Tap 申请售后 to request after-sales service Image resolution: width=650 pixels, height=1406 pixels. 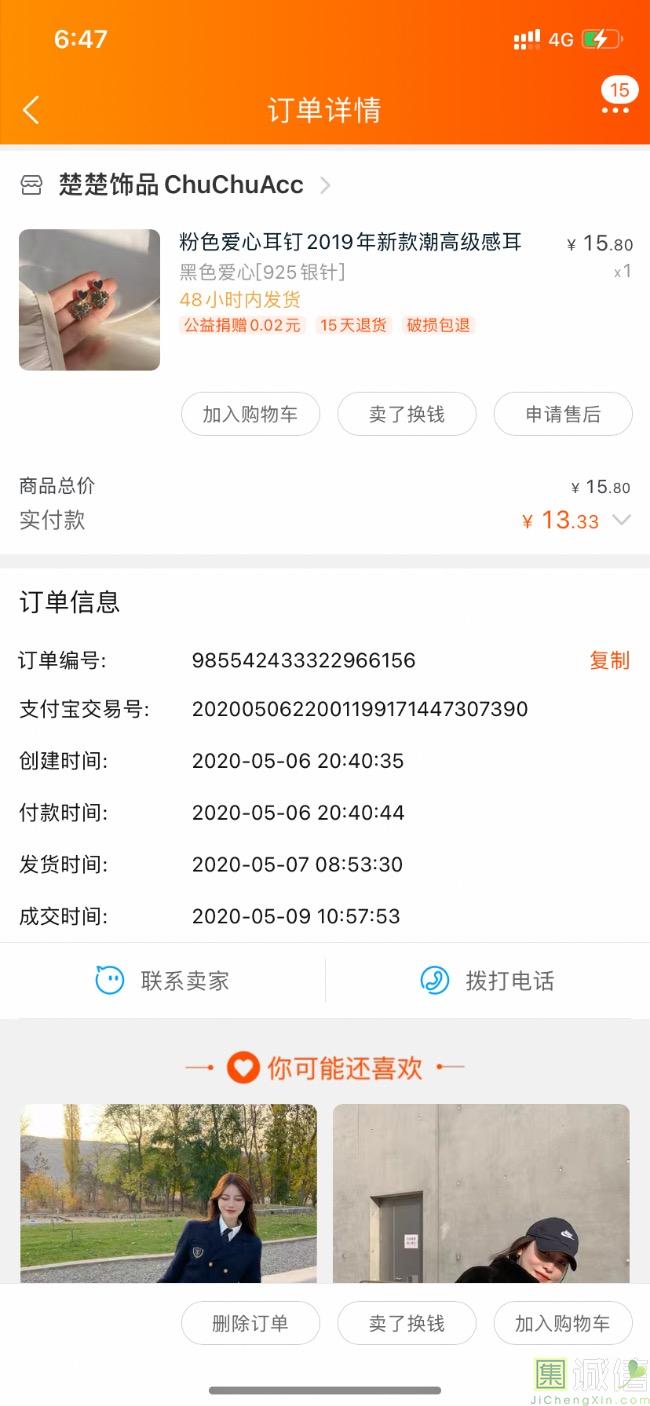point(563,414)
